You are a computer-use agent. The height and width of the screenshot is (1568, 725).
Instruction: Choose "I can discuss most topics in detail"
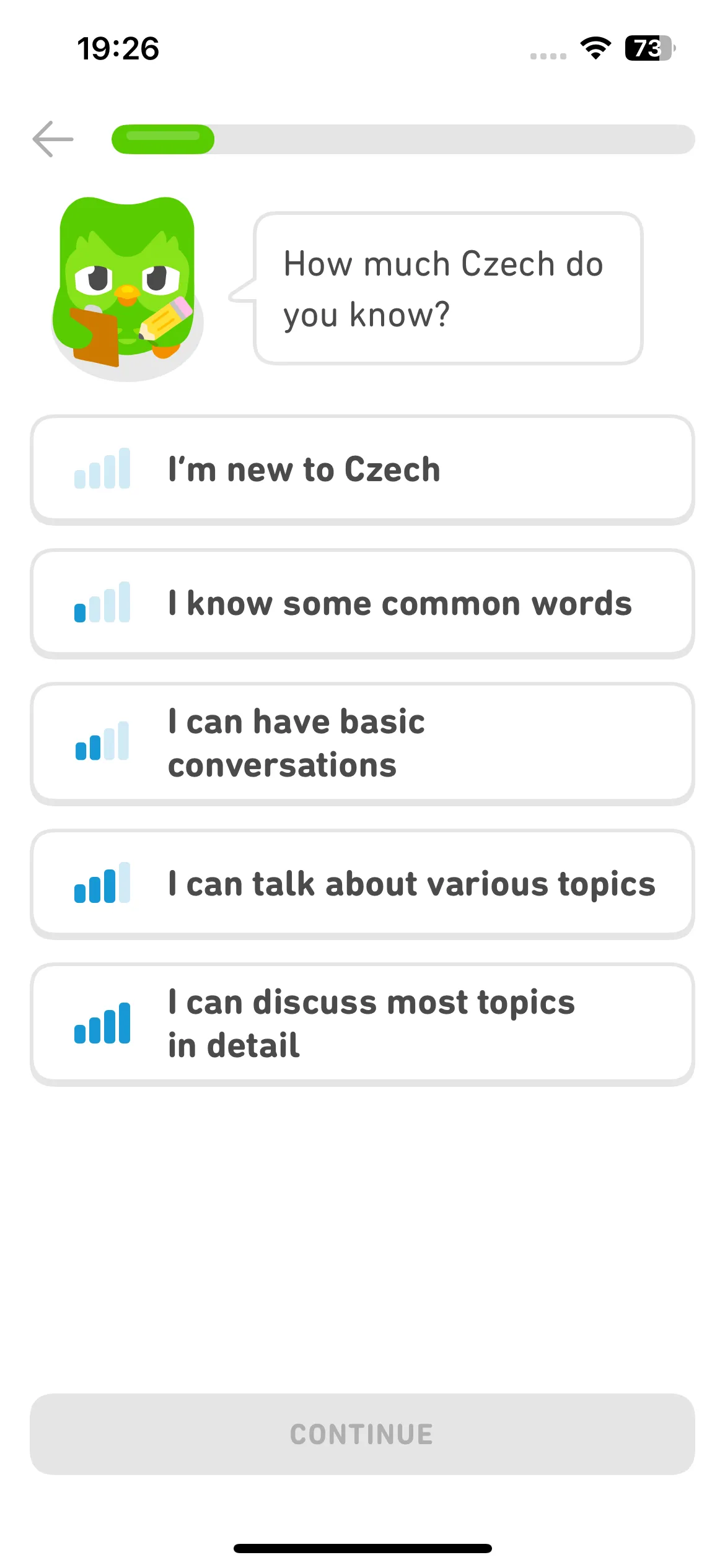pos(362,1024)
